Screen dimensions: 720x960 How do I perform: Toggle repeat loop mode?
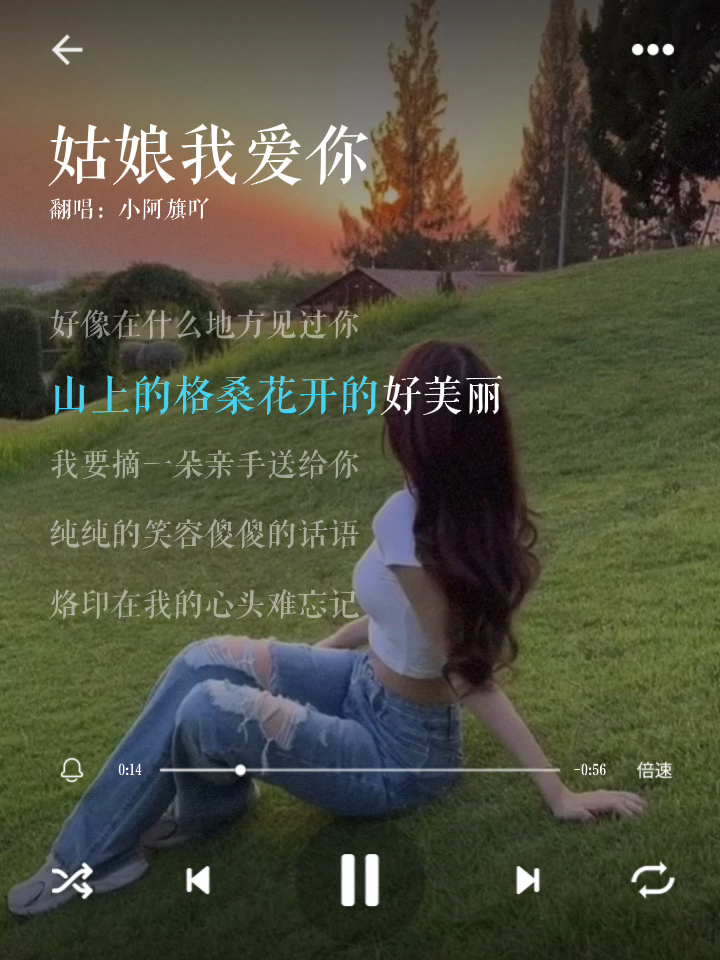[652, 880]
